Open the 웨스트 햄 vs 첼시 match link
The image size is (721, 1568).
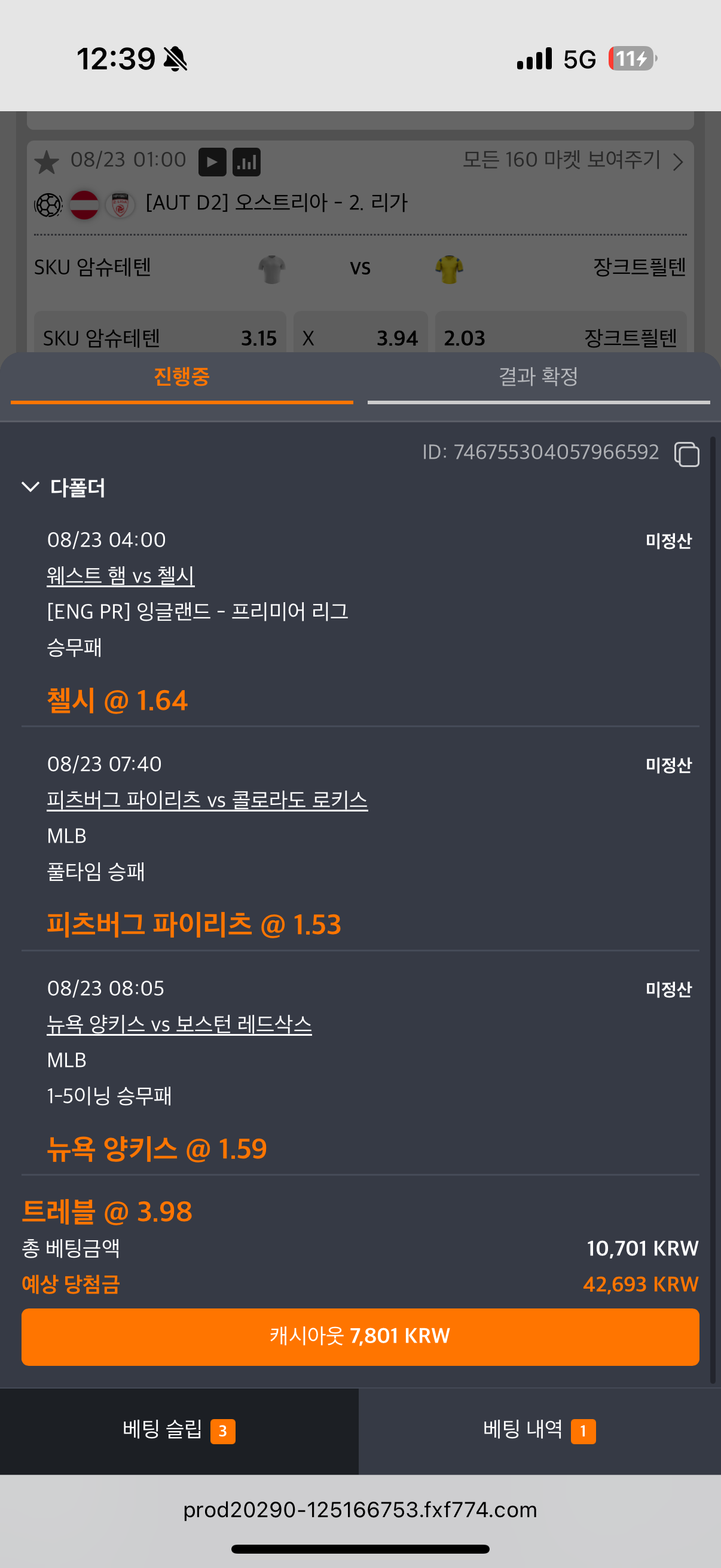(x=121, y=575)
